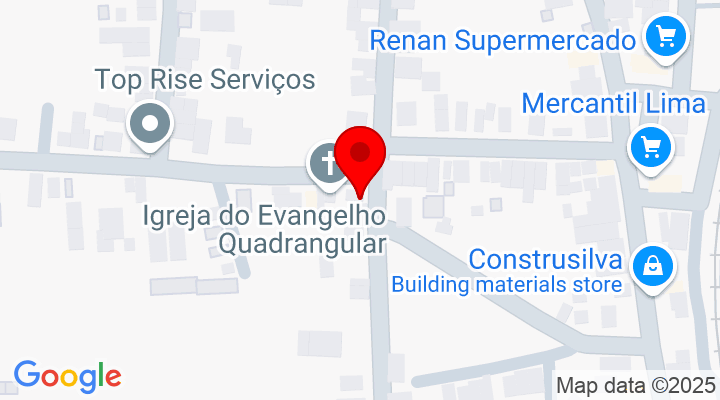Viewport: 720px width, 400px height.
Task: Open the Google logo link
Action: click(67, 376)
